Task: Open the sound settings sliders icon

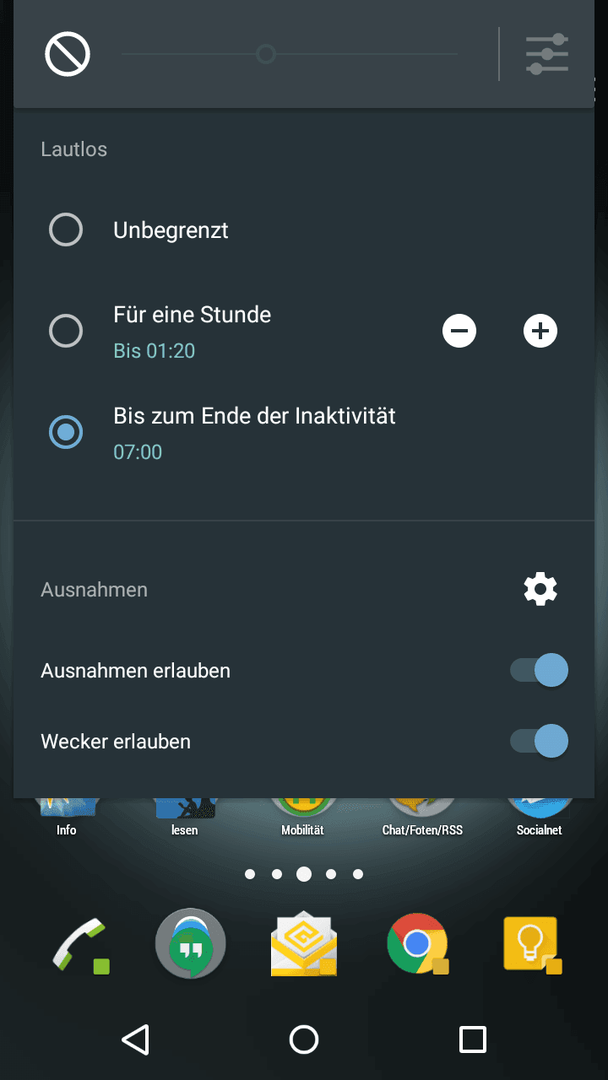Action: [547, 54]
